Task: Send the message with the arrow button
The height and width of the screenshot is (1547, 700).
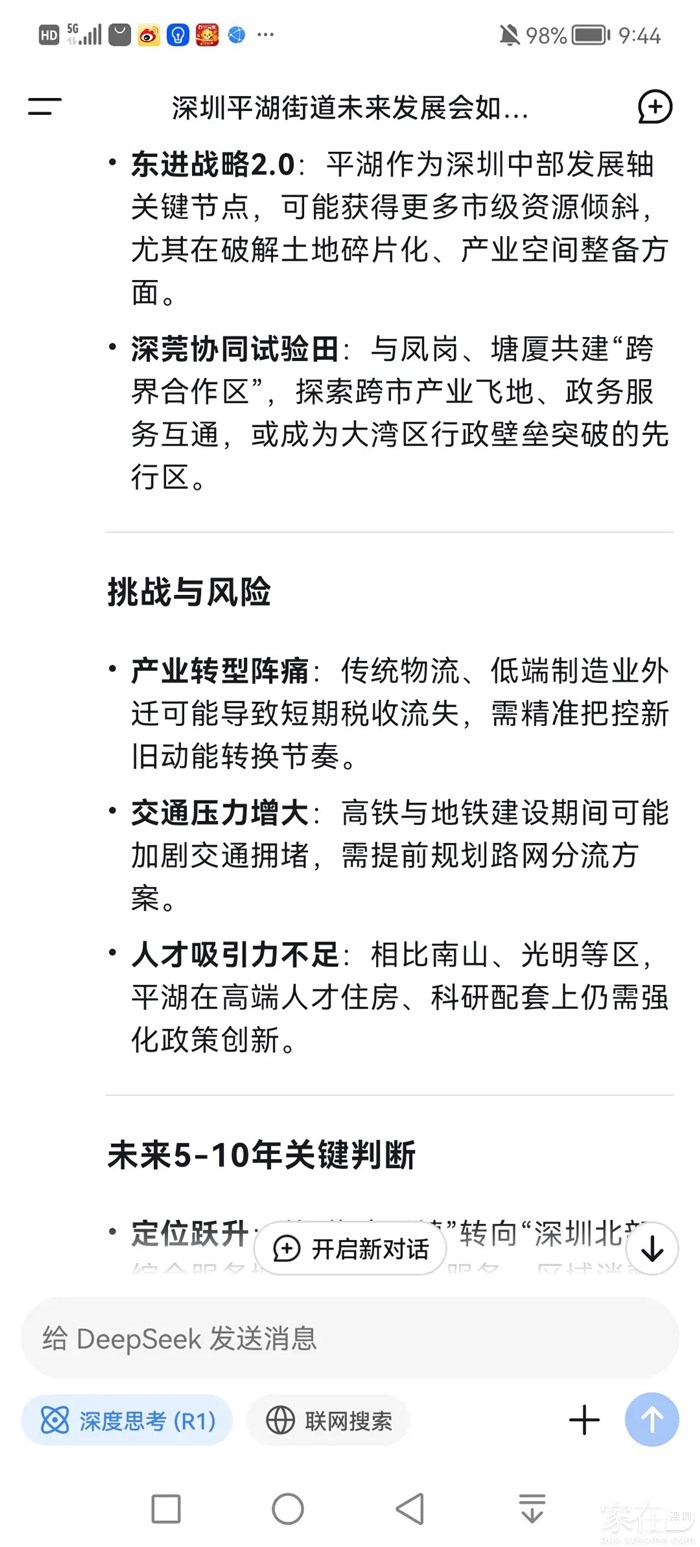Action: [x=651, y=1420]
